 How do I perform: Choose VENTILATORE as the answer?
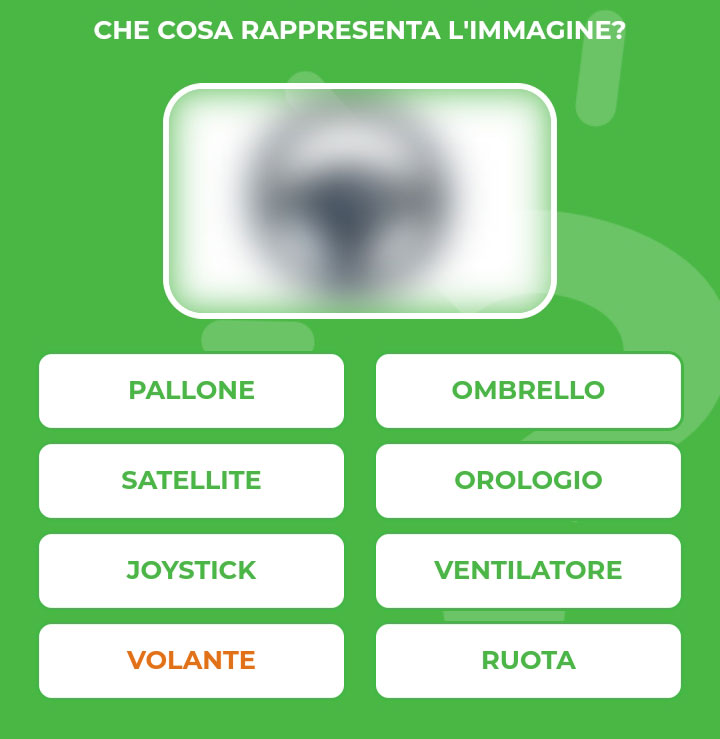click(528, 570)
